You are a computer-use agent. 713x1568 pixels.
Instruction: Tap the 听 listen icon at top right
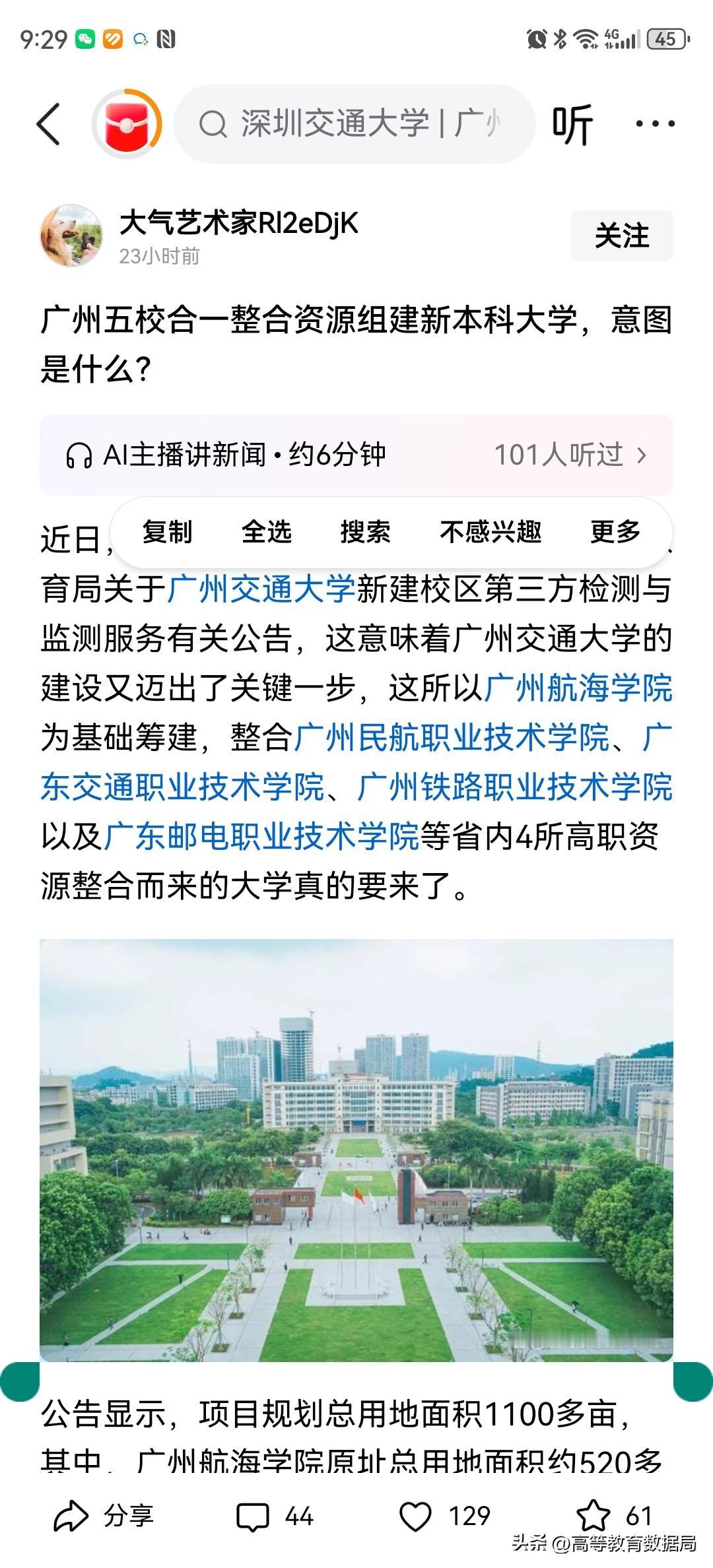(x=573, y=125)
